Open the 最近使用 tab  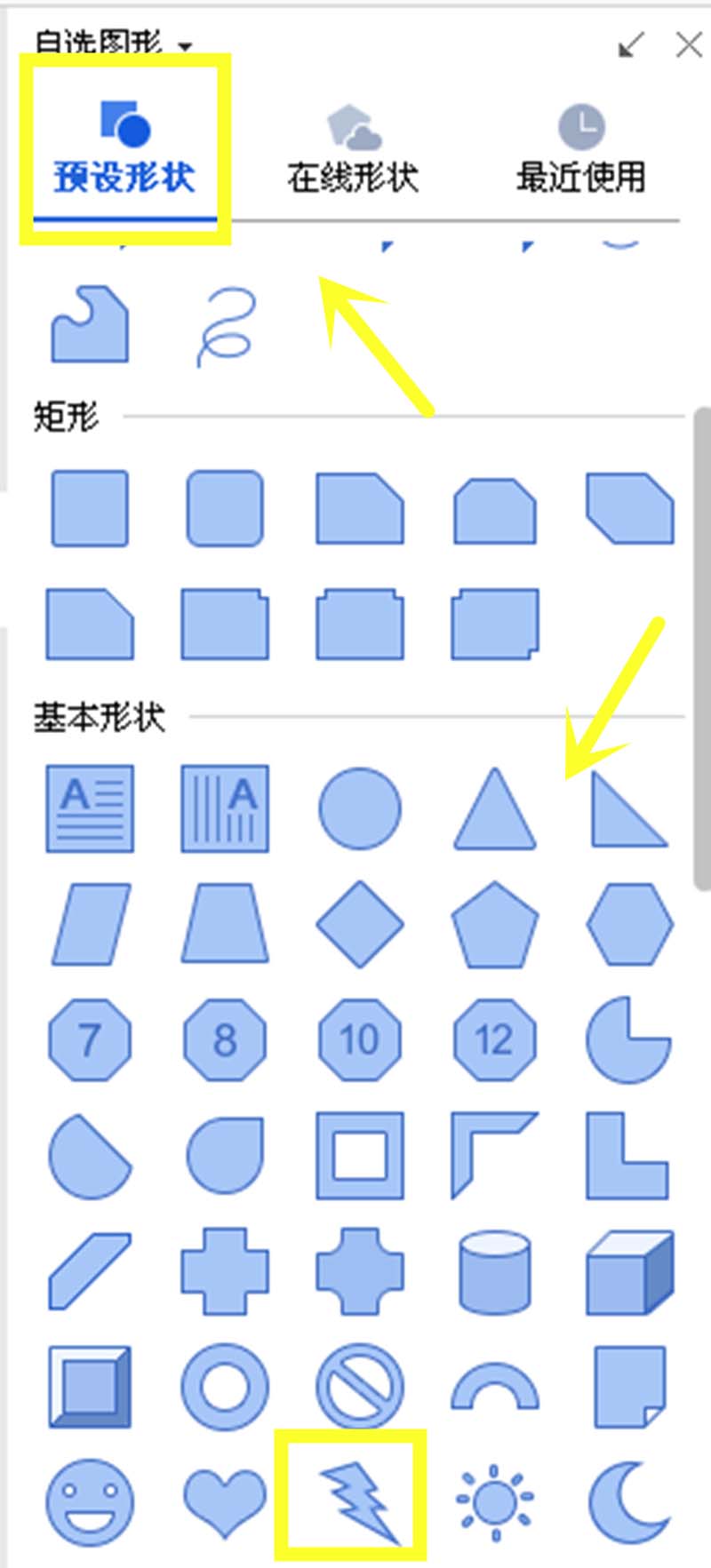pyautogui.click(x=581, y=151)
